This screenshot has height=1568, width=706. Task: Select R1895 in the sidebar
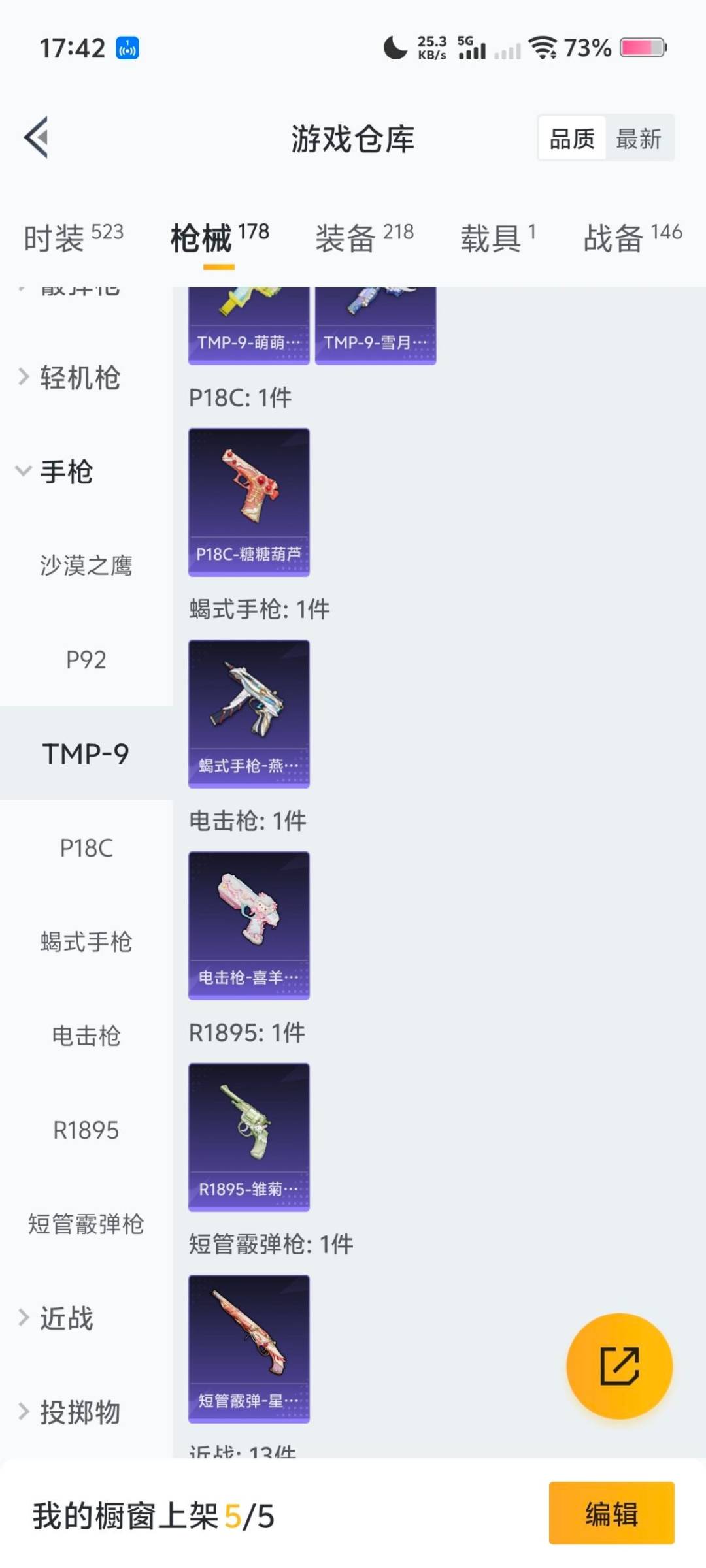coord(86,1129)
